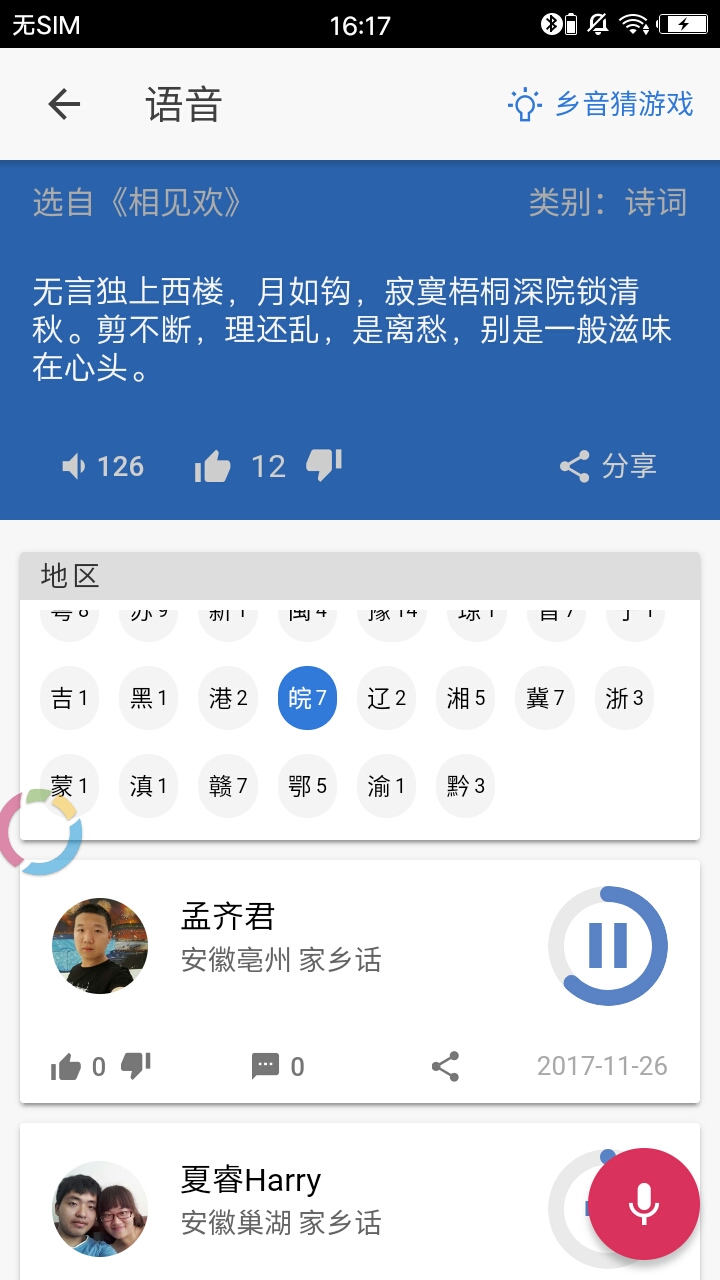This screenshot has width=720, height=1280.
Task: Deselect the 皖7 region filter
Action: click(x=307, y=698)
